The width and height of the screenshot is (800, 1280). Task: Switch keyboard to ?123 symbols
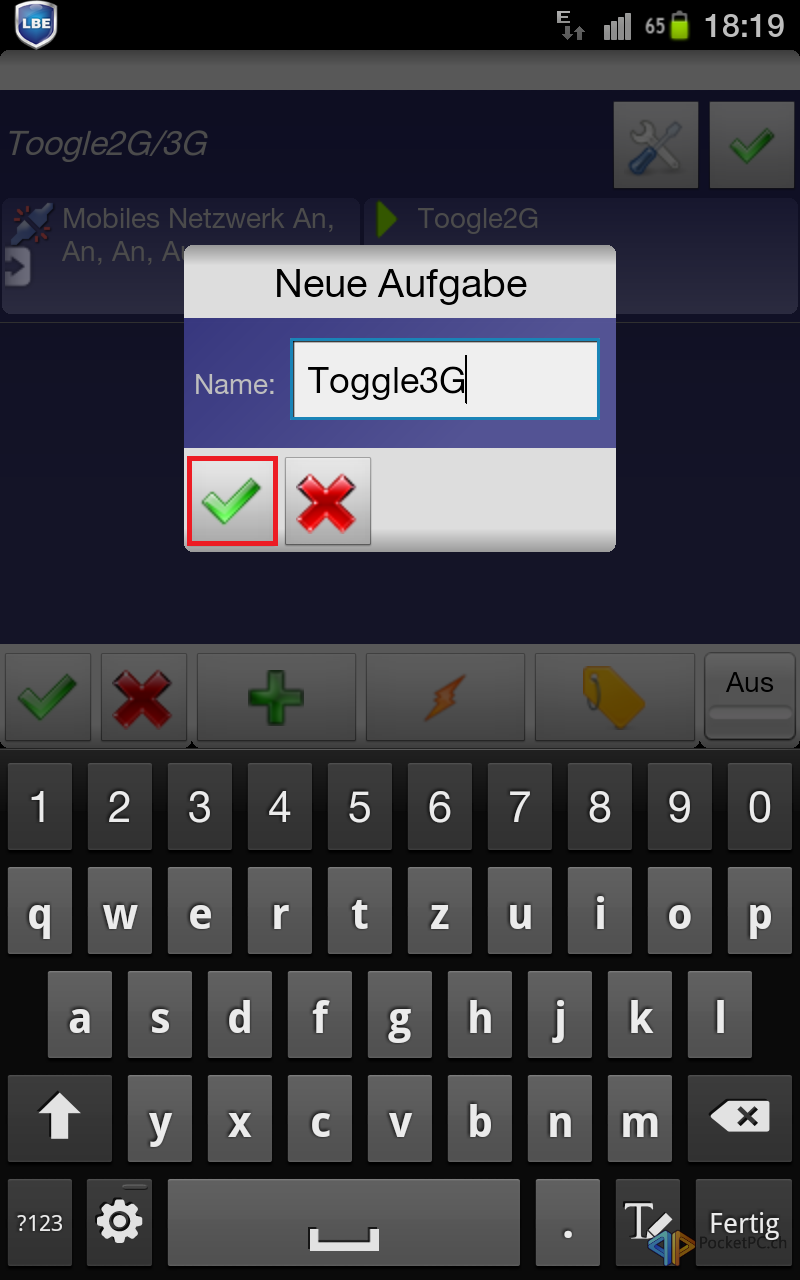coord(40,1222)
